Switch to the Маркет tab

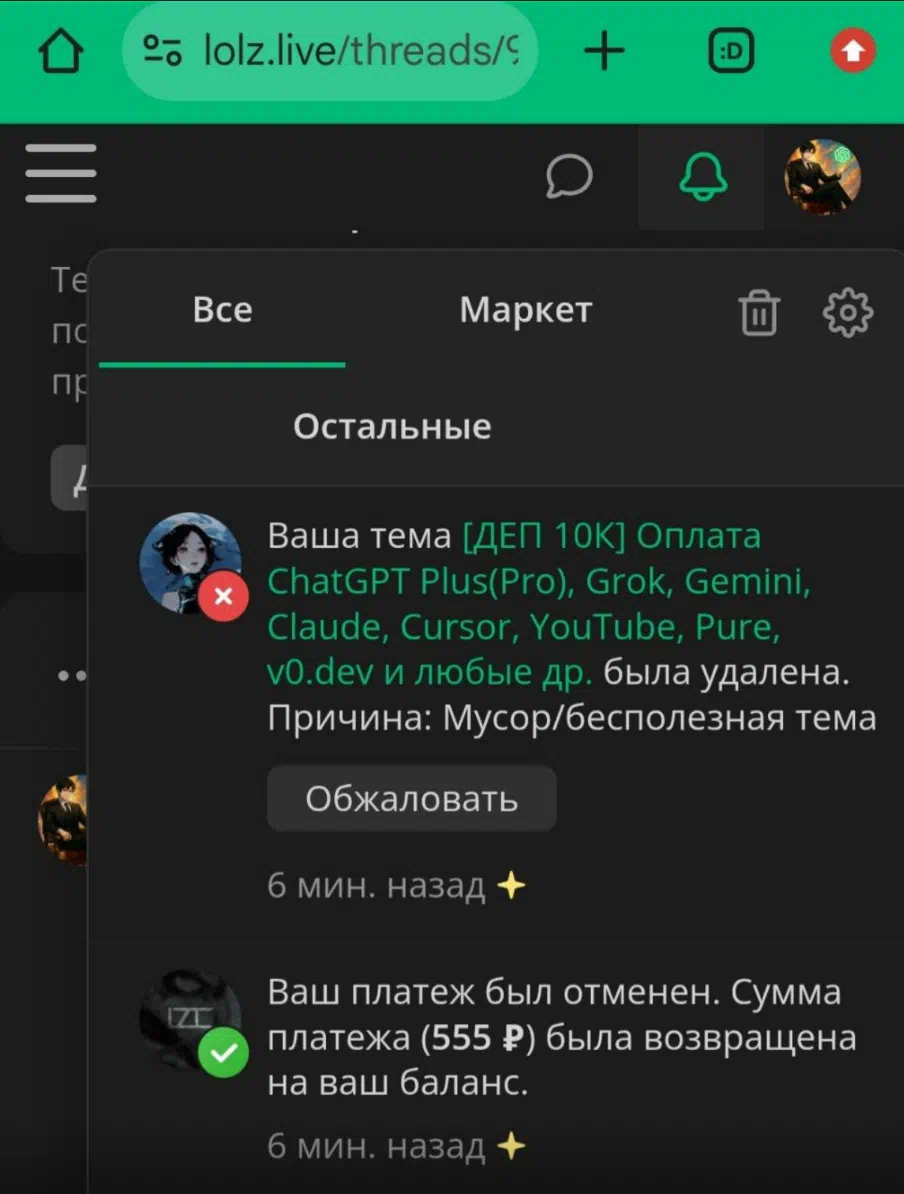(x=525, y=310)
